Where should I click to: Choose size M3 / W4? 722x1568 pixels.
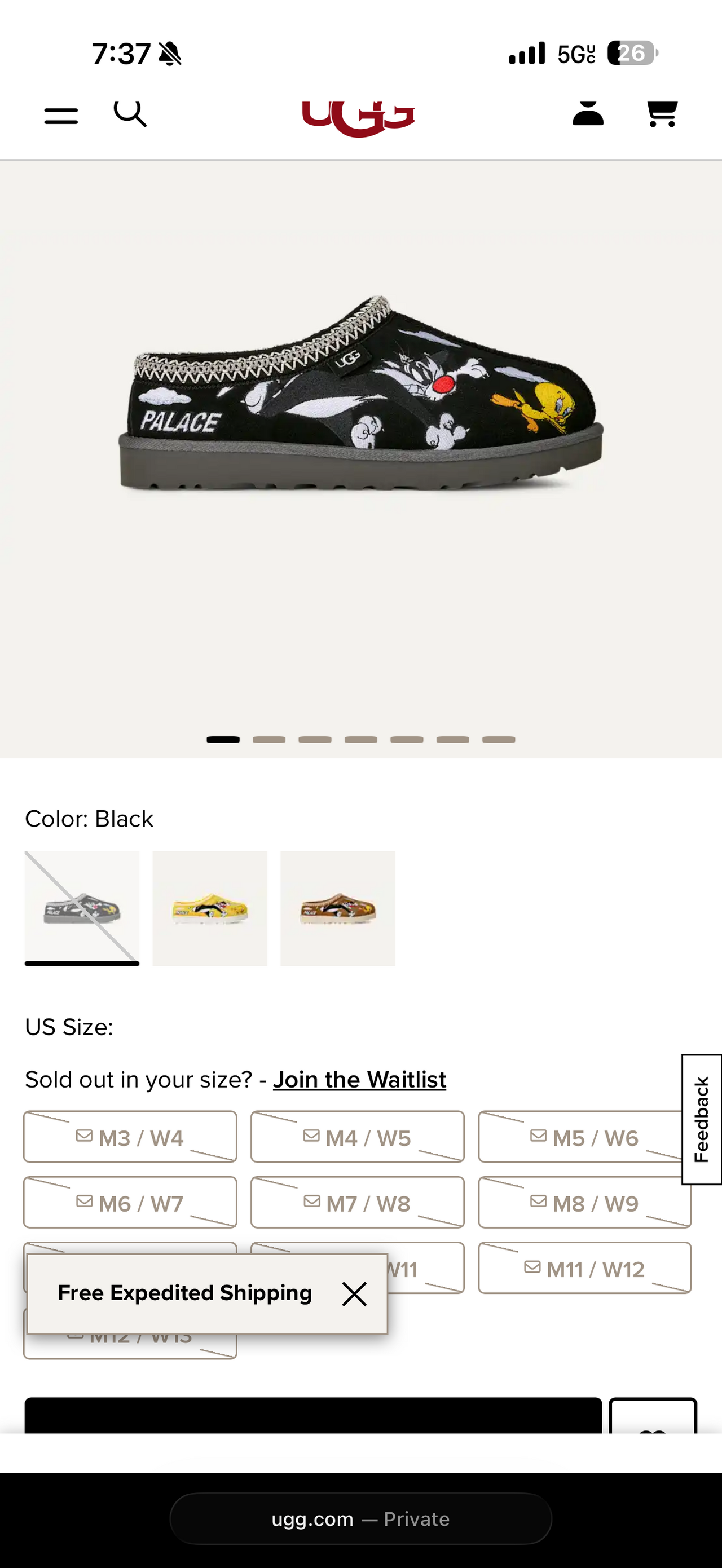coord(130,1137)
